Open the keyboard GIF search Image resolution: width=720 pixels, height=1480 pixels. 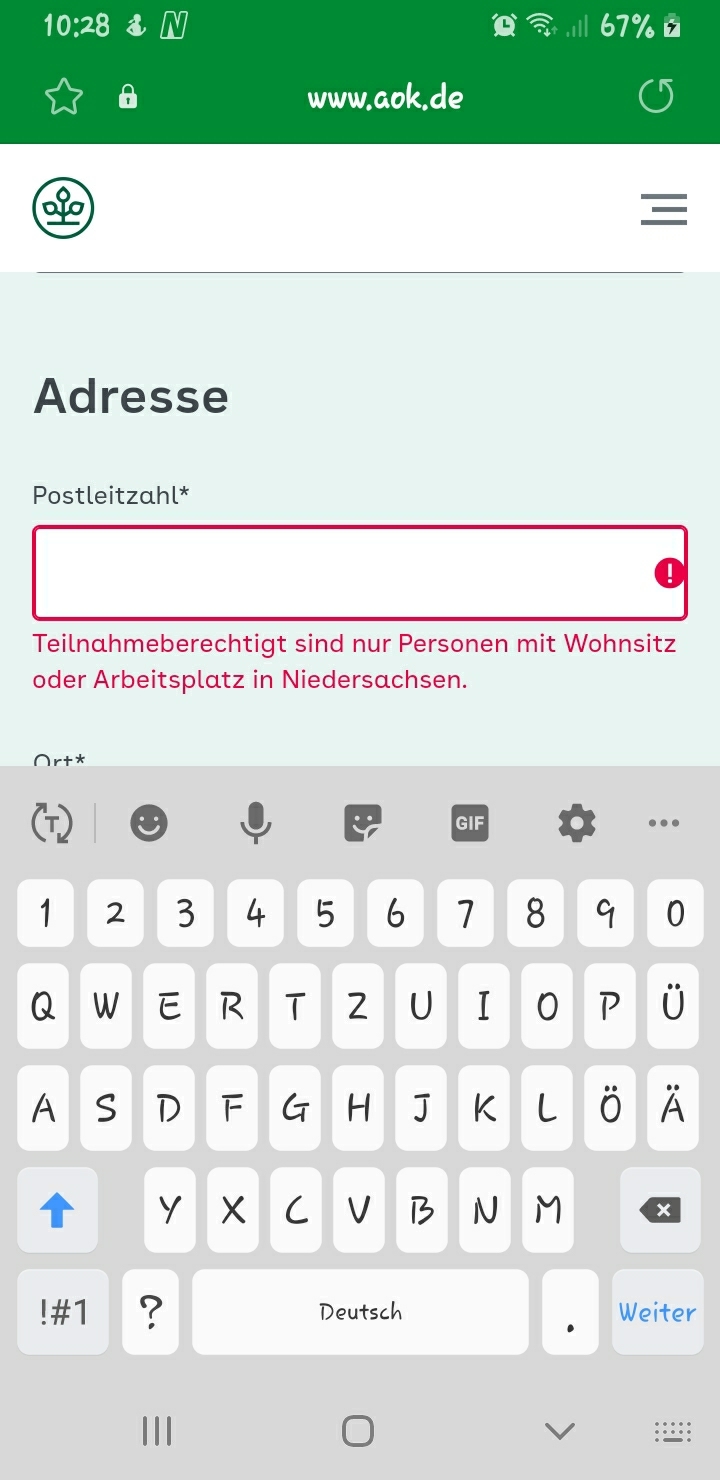pos(470,824)
